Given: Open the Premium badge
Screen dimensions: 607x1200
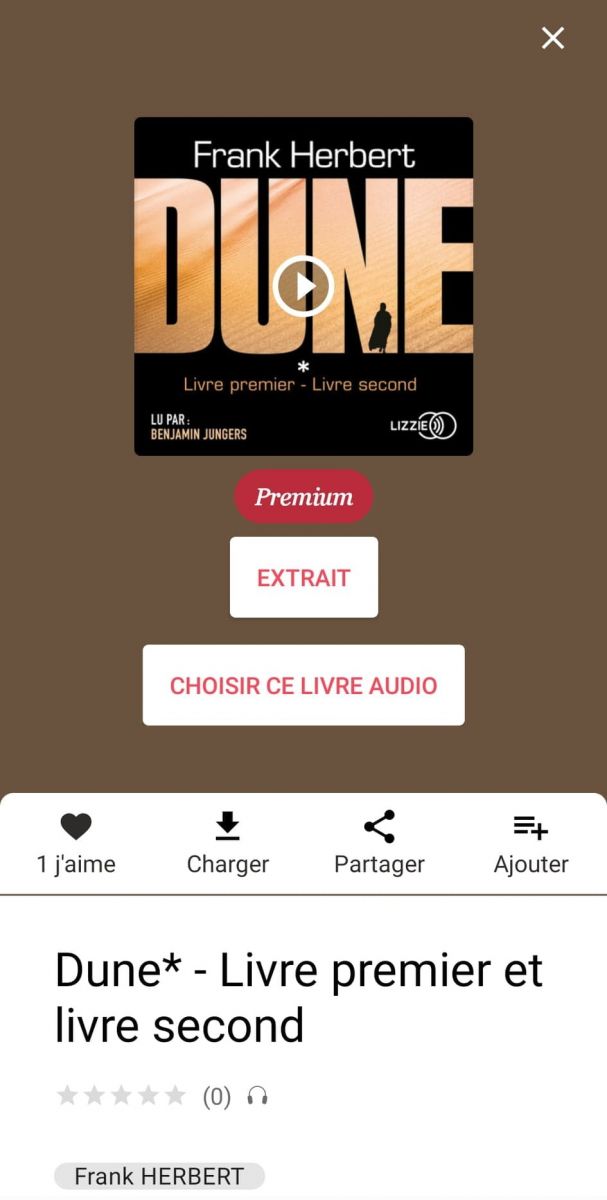Looking at the screenshot, I should coord(303,497).
